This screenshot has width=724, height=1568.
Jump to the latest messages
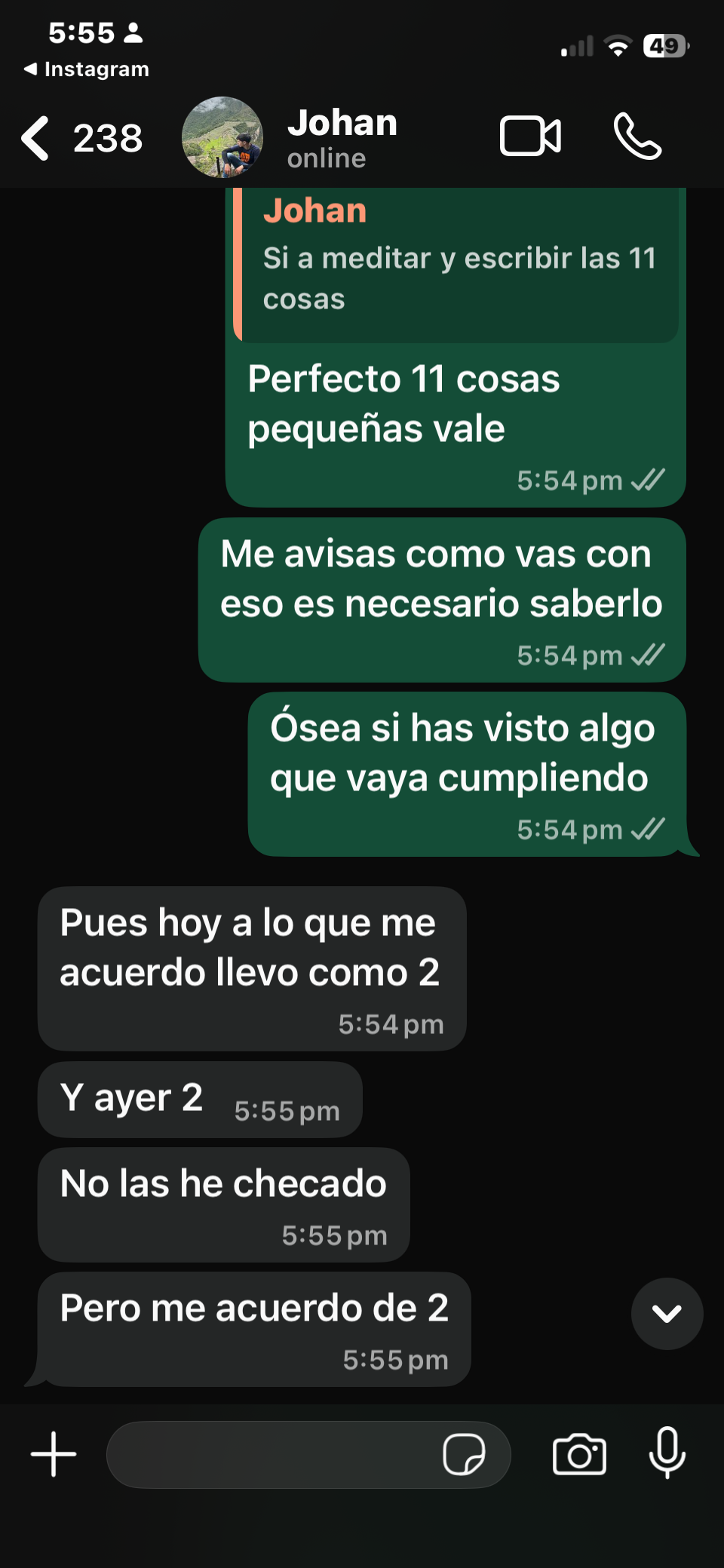667,1313
